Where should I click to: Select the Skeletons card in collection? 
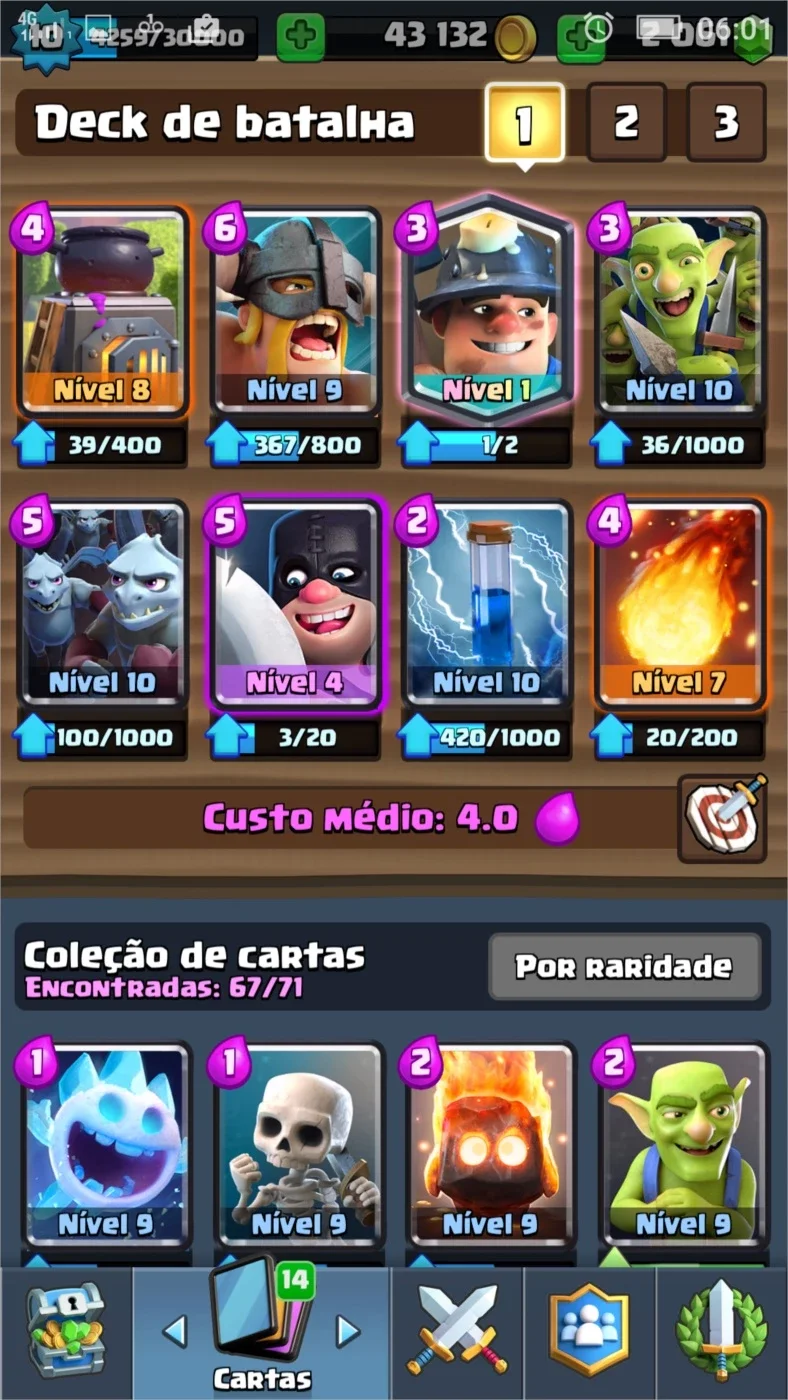pyautogui.click(x=297, y=1150)
